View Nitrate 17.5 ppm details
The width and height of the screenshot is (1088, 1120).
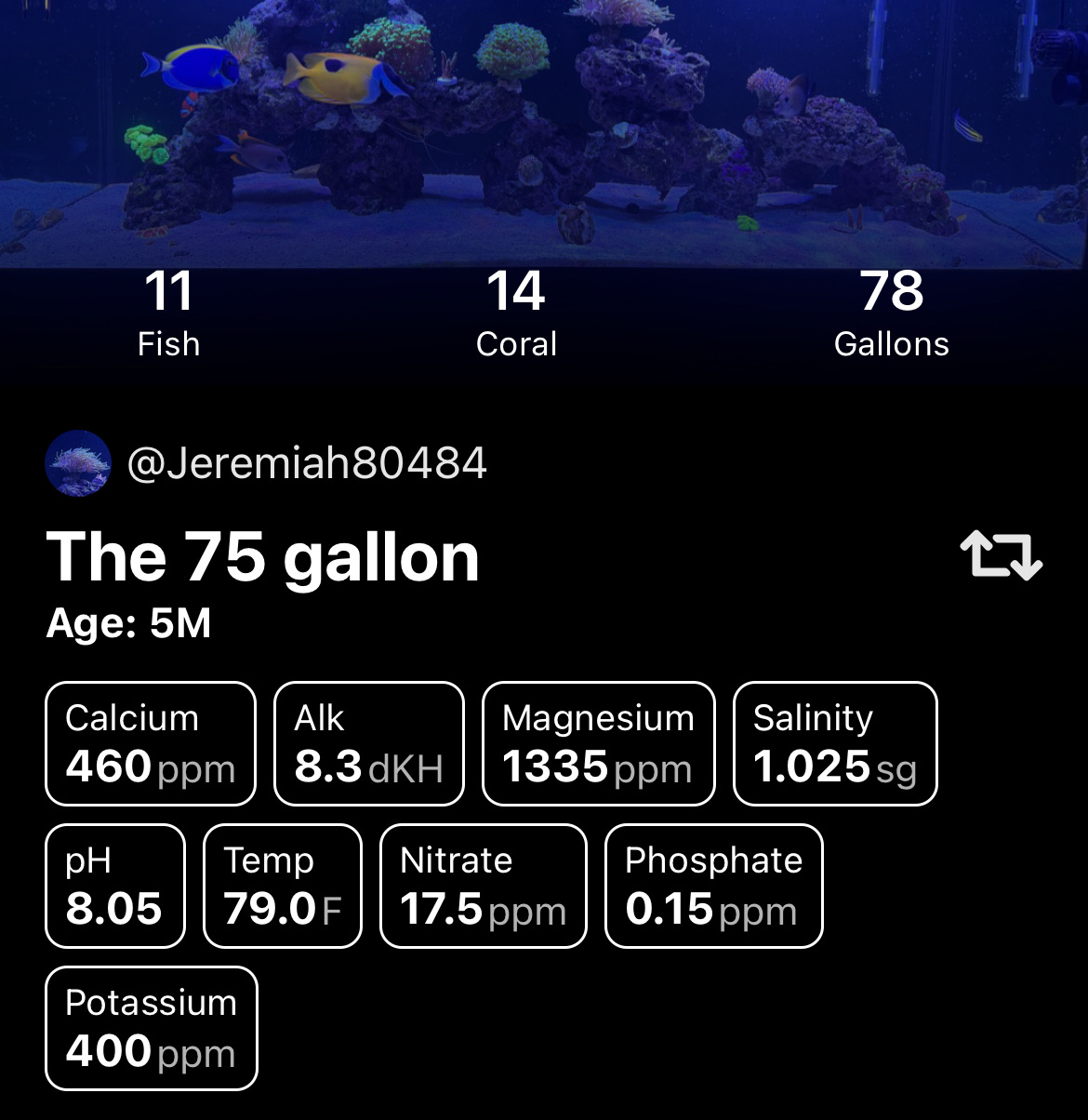coord(484,887)
